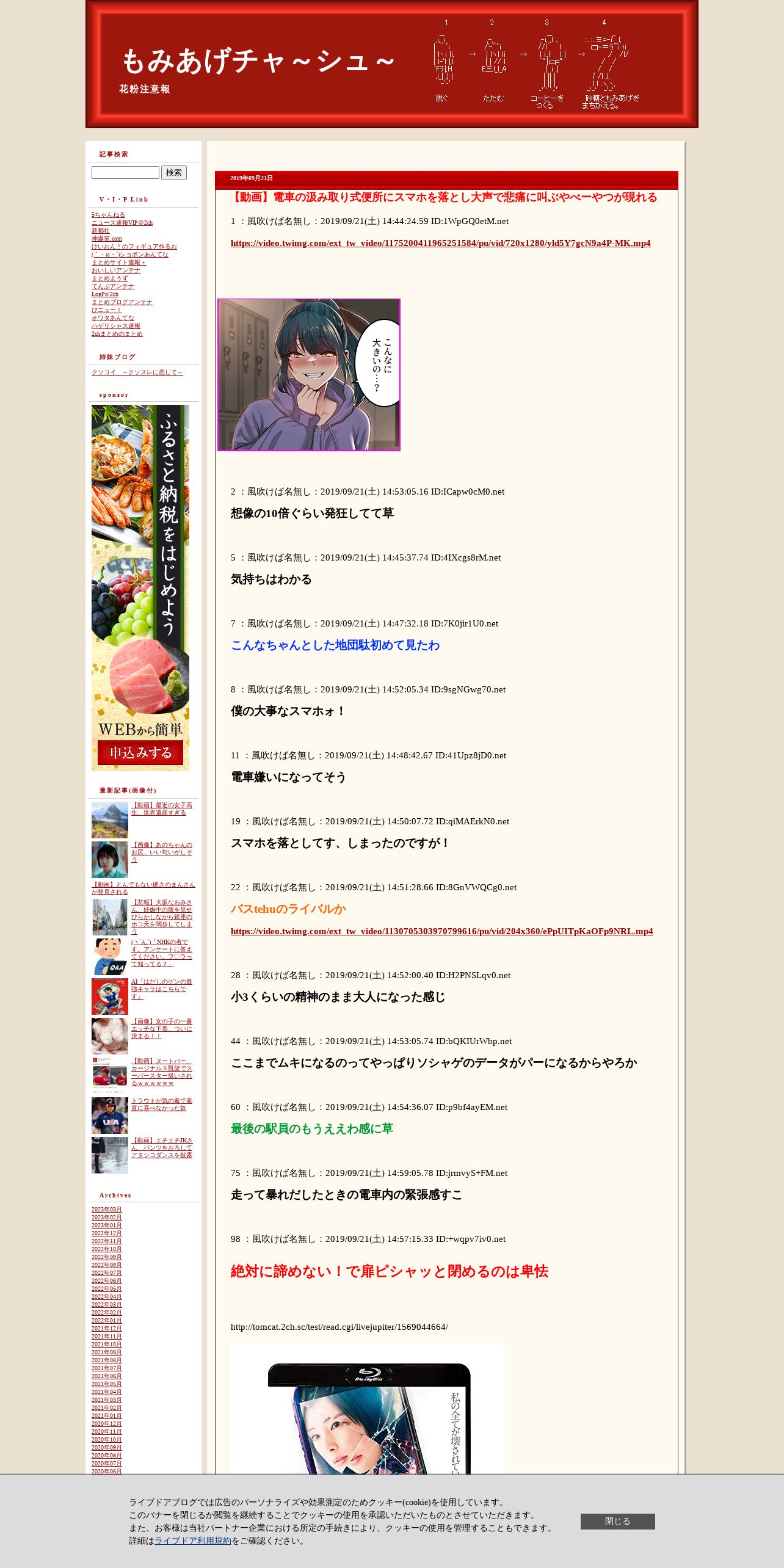Open the トラウトが気の毒で article link
The image size is (784, 1568).
click(162, 1105)
